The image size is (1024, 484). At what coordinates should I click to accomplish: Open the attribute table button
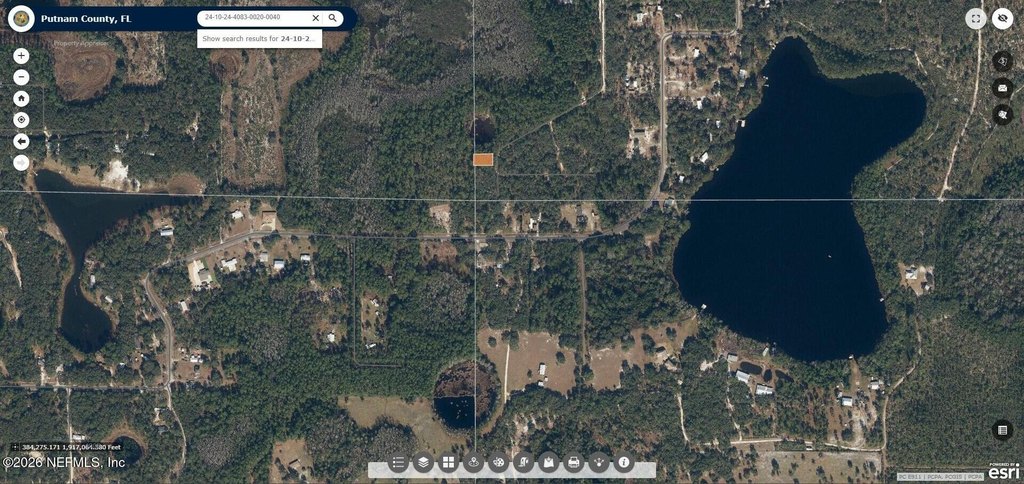[x=1002, y=430]
